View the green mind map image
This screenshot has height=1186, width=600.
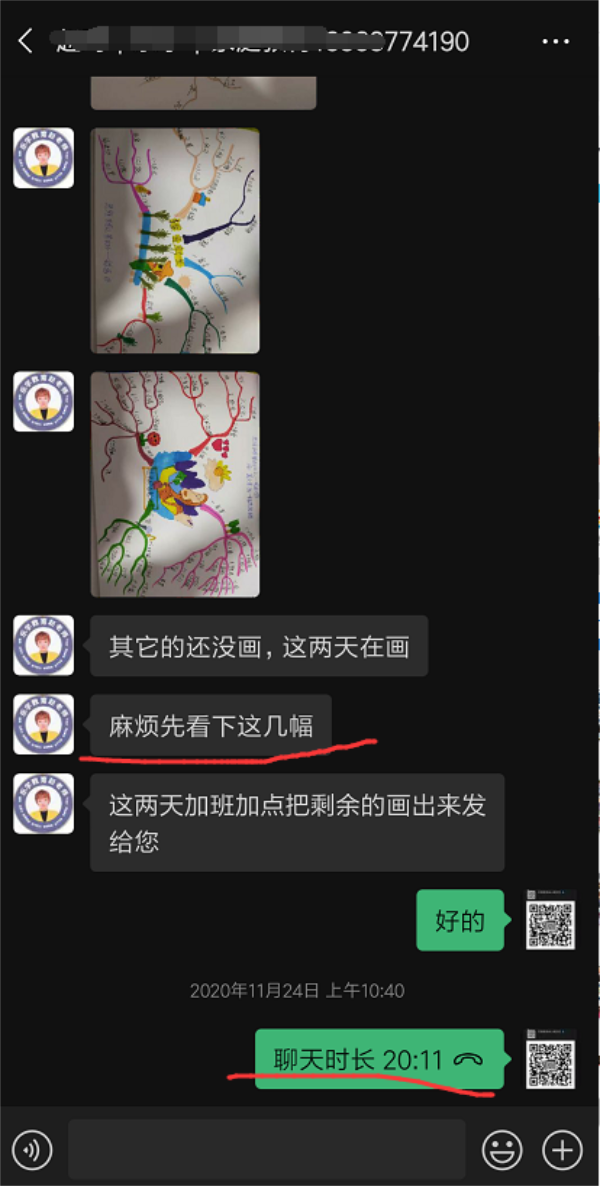click(175, 240)
